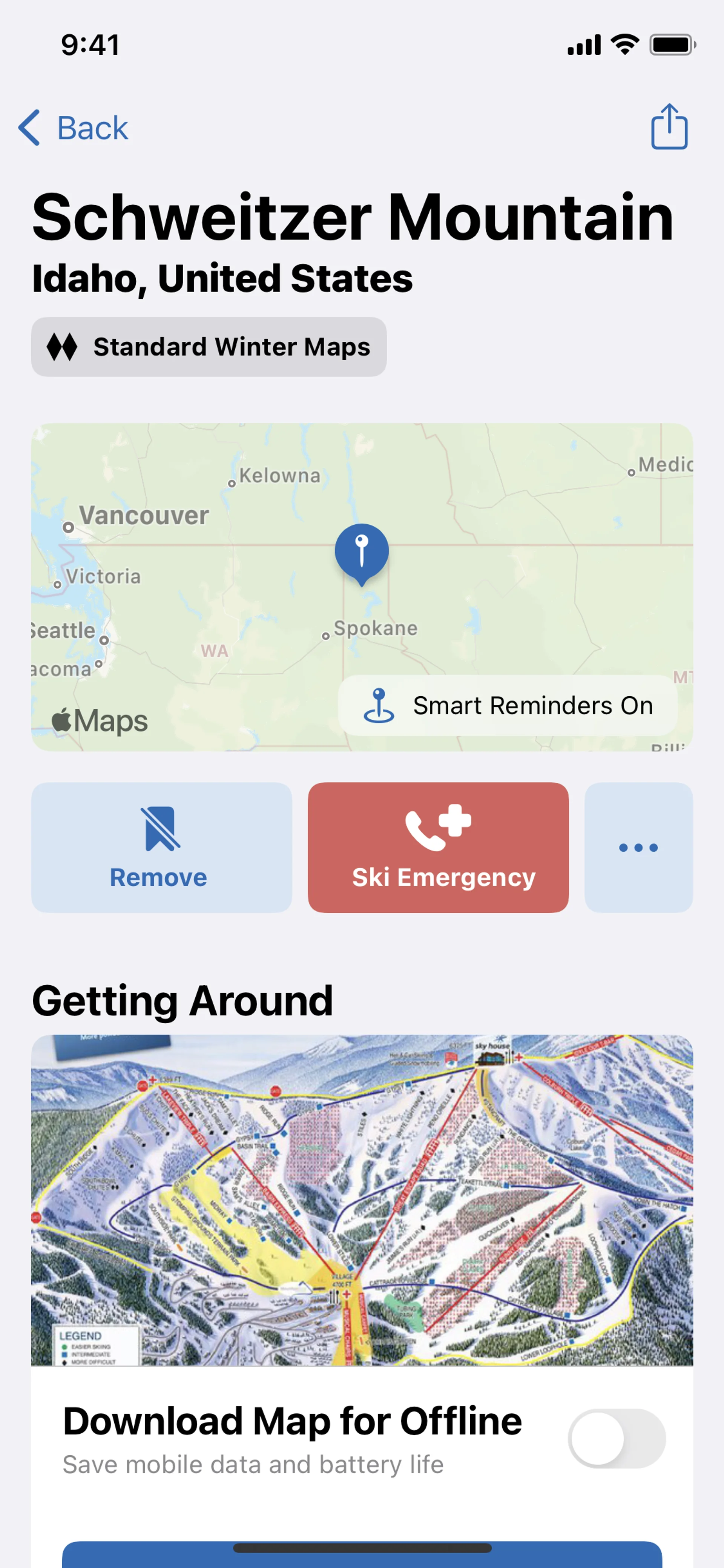This screenshot has width=724, height=1568.
Task: Tap the Smart Reminders On button
Action: click(x=508, y=705)
